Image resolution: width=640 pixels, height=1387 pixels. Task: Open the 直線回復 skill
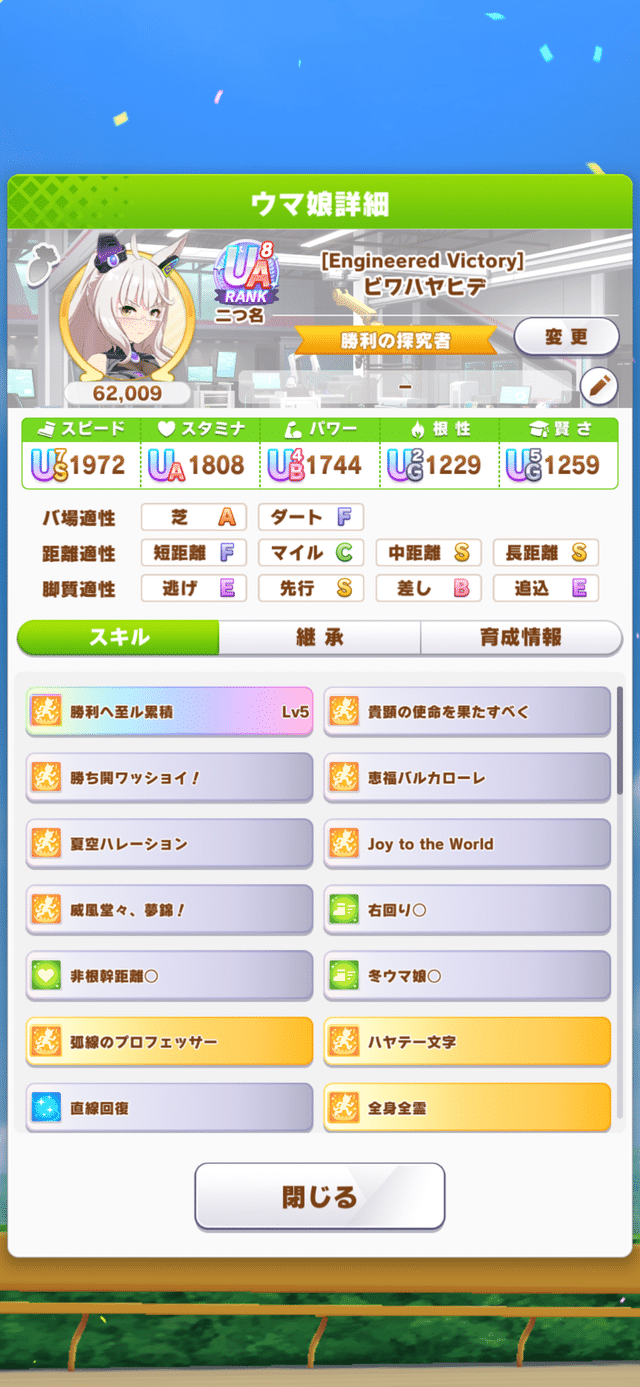tap(169, 1108)
